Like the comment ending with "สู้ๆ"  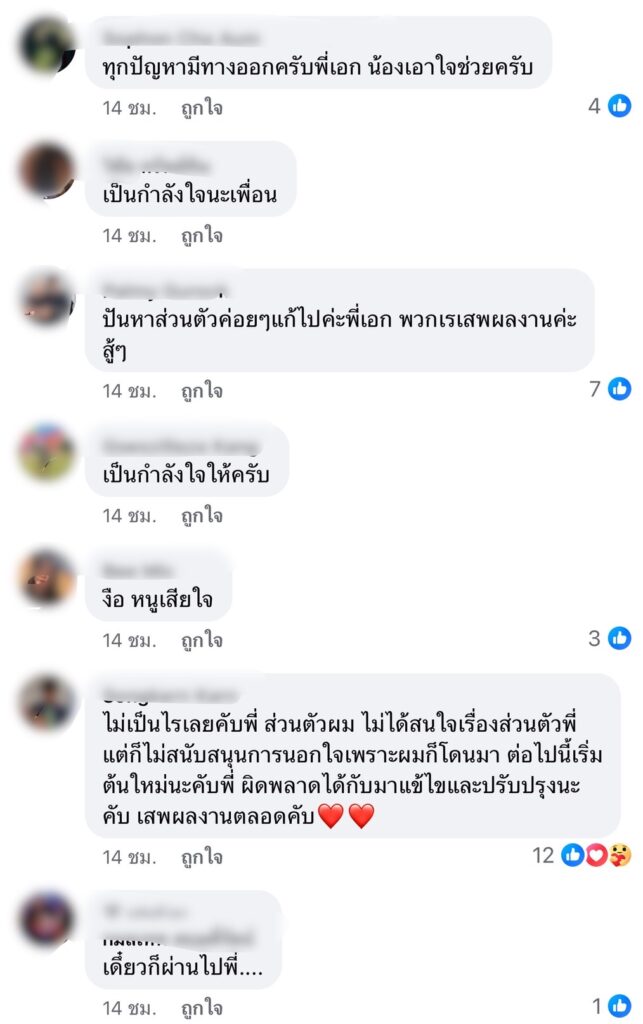tap(201, 391)
